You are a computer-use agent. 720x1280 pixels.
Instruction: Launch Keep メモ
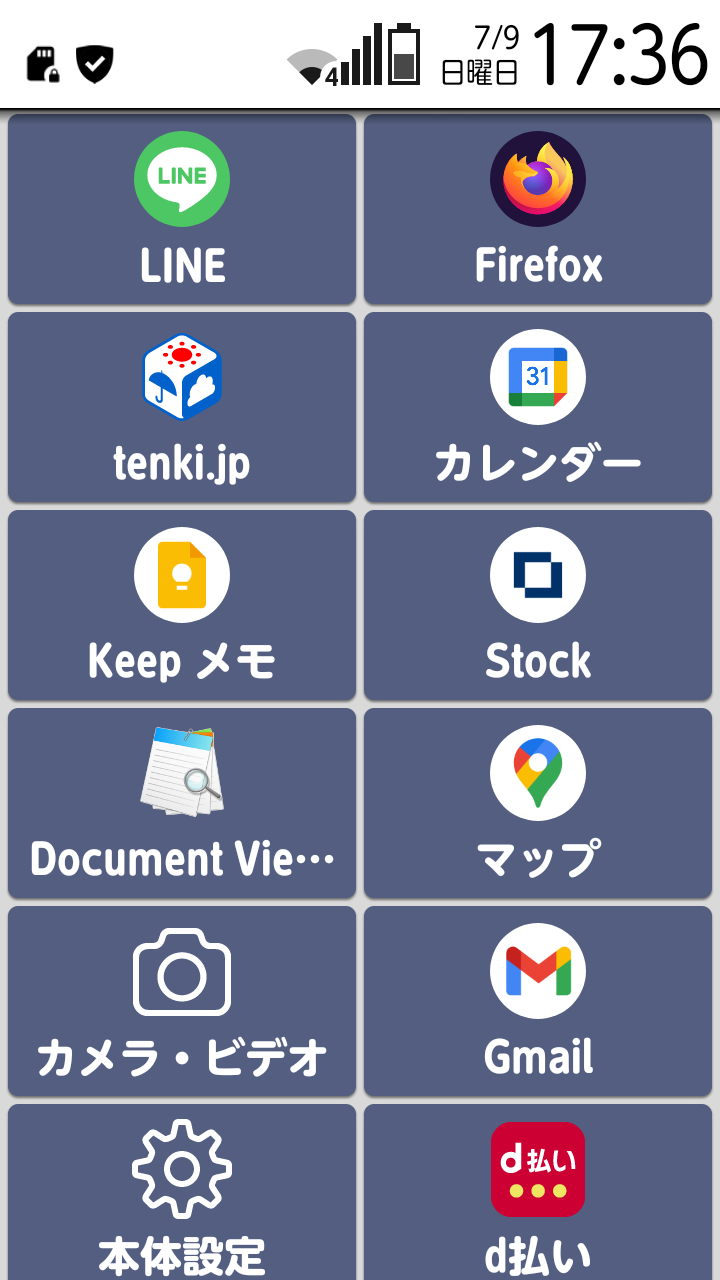click(182, 605)
